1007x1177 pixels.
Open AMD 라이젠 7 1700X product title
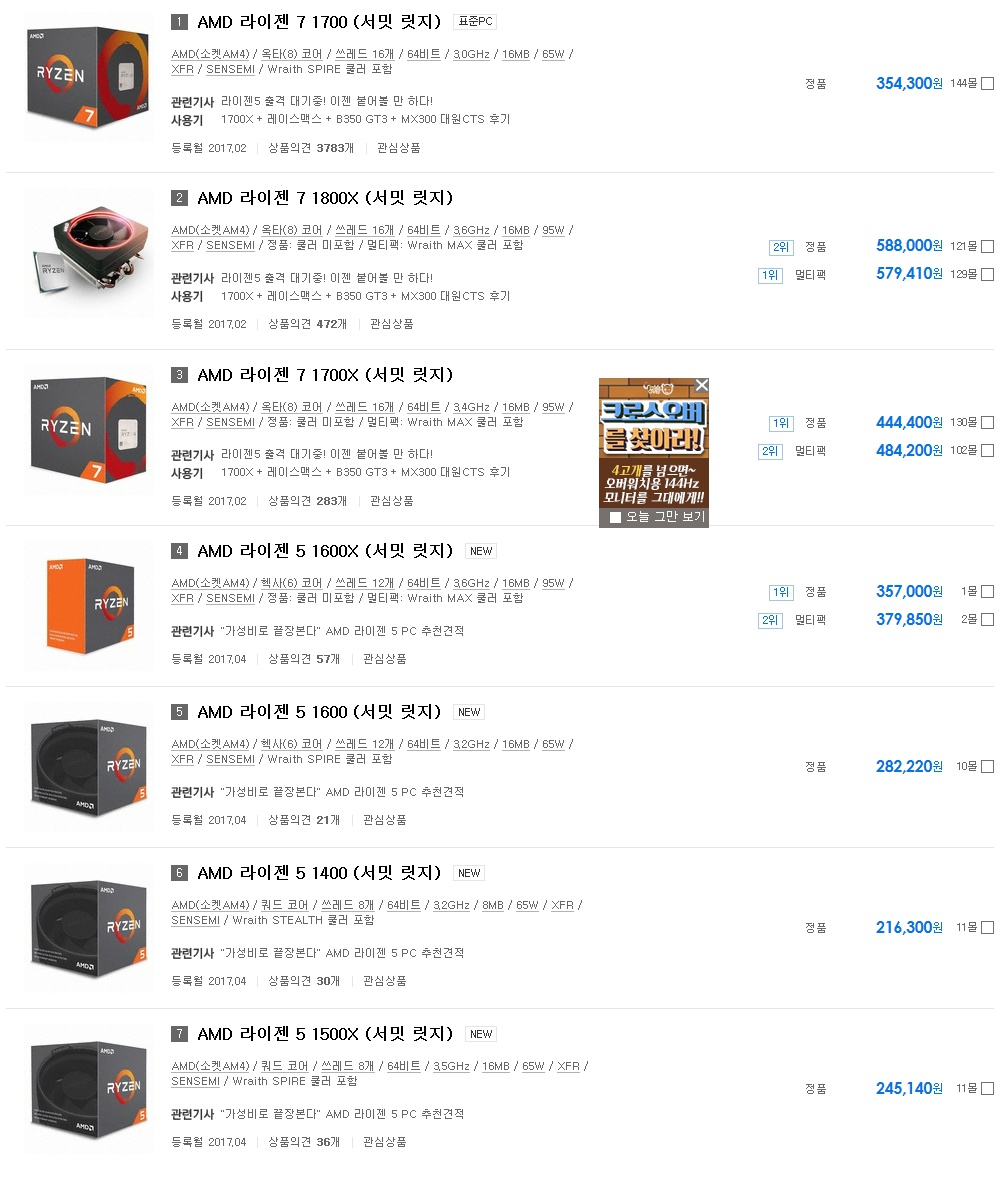[325, 375]
